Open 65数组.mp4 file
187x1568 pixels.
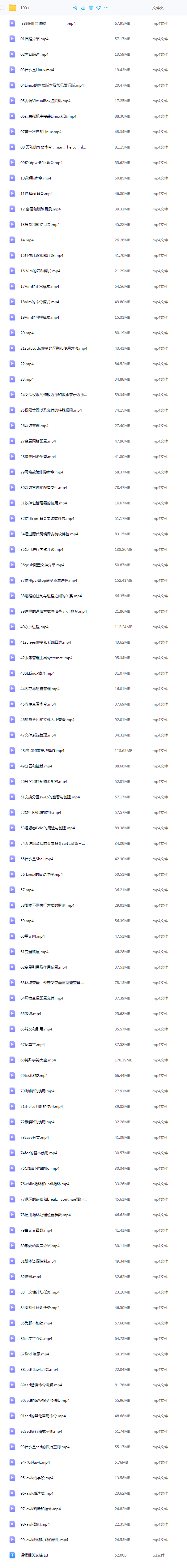30,1013
